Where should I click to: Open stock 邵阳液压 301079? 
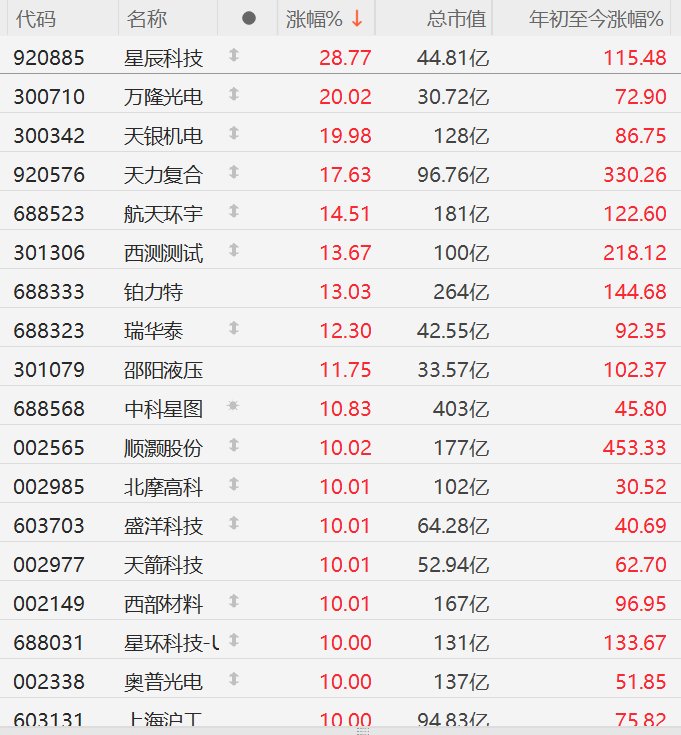(163, 370)
